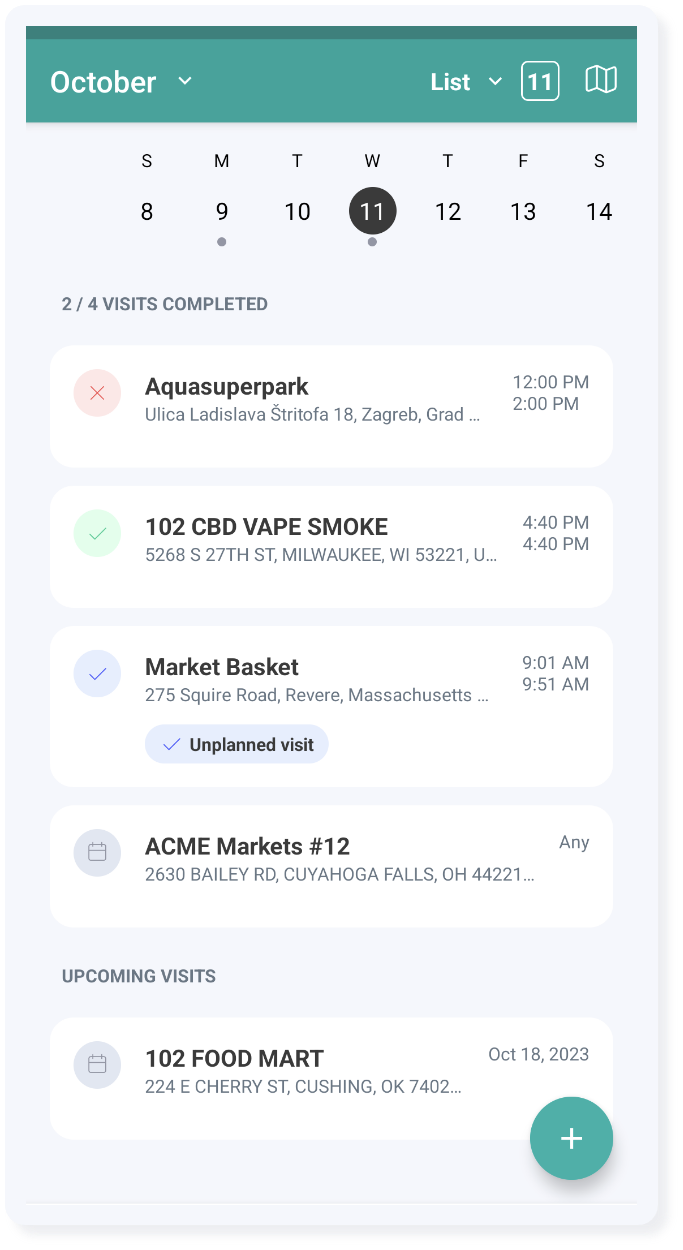Image resolution: width=683 pixels, height=1250 pixels.
Task: Select Sunday 8 in the week strip
Action: click(147, 211)
